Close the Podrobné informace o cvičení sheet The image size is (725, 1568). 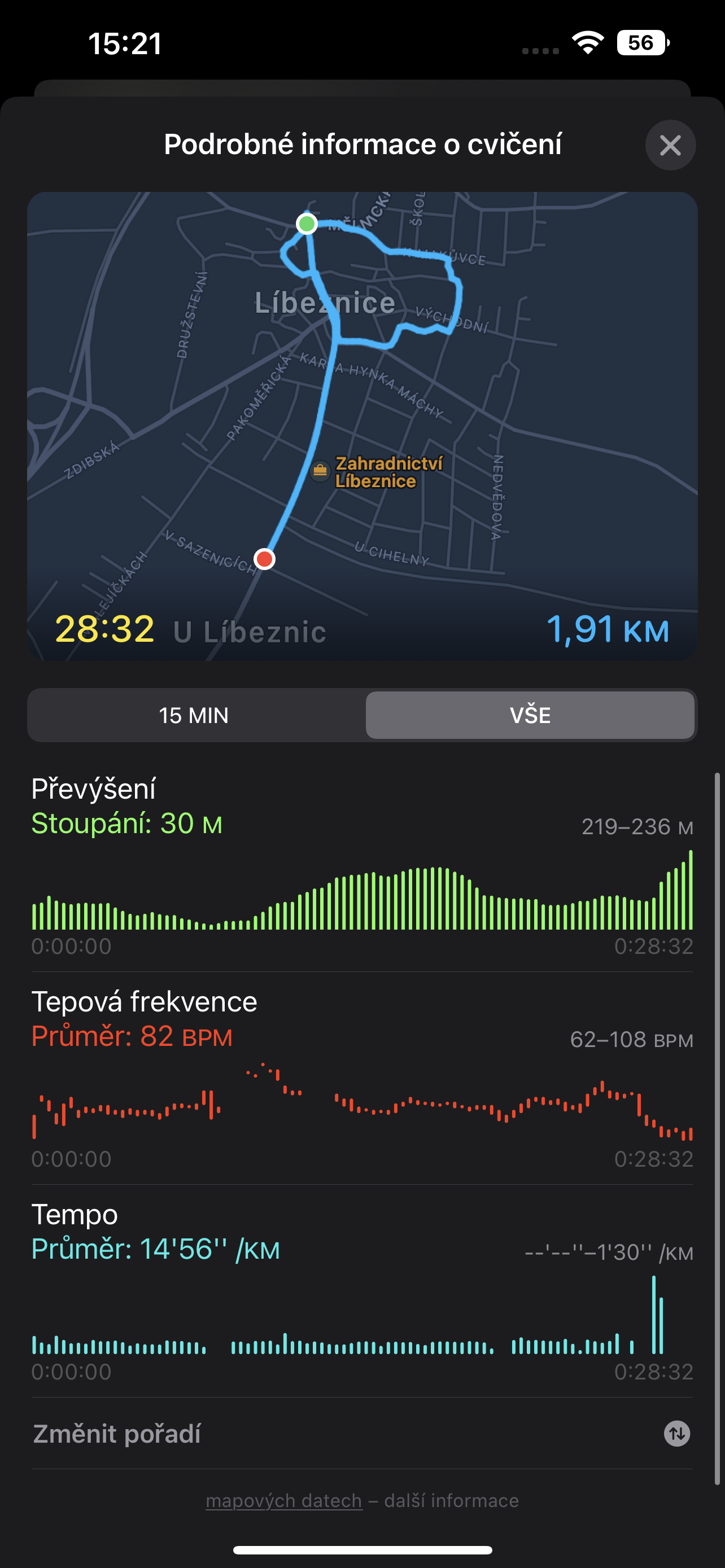point(670,146)
